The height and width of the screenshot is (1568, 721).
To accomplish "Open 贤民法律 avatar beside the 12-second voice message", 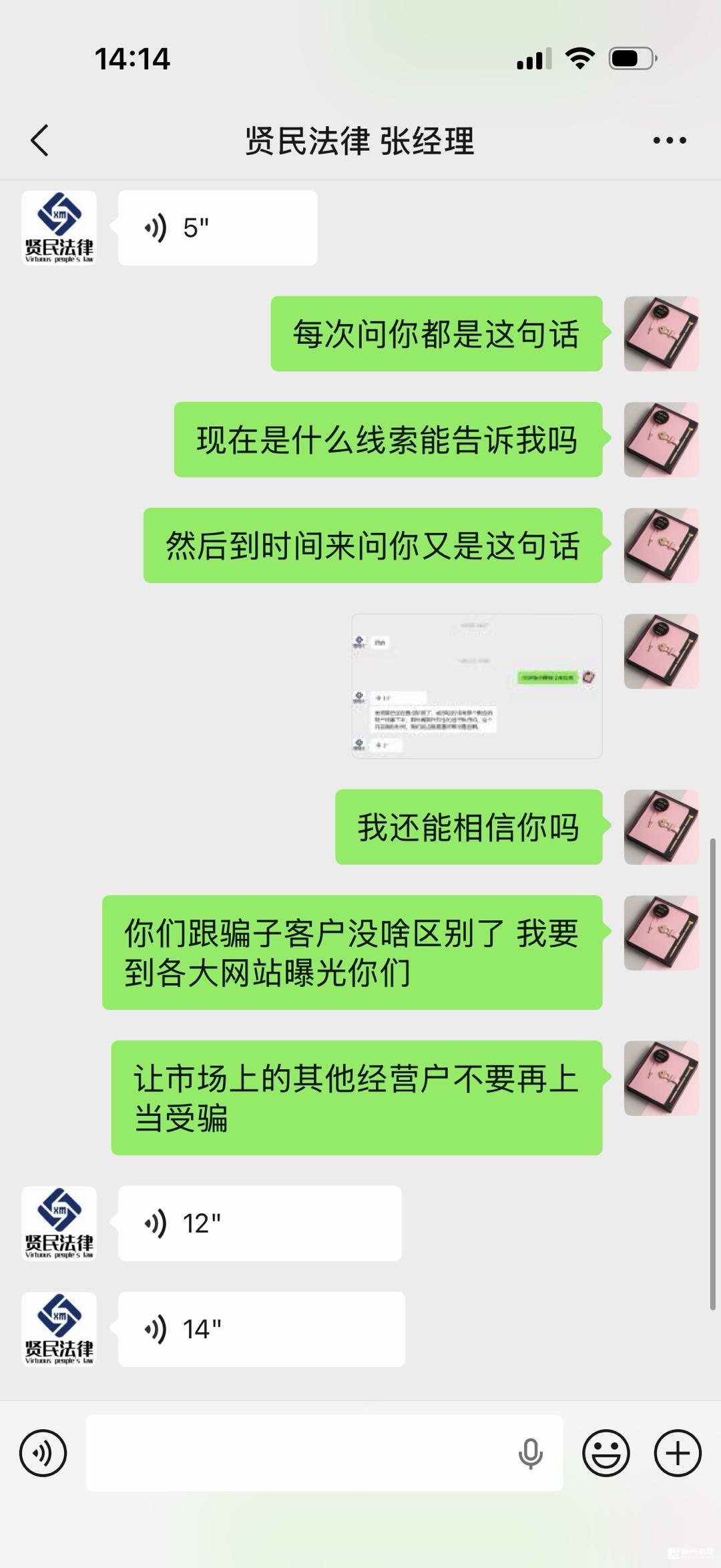I will (x=59, y=1223).
